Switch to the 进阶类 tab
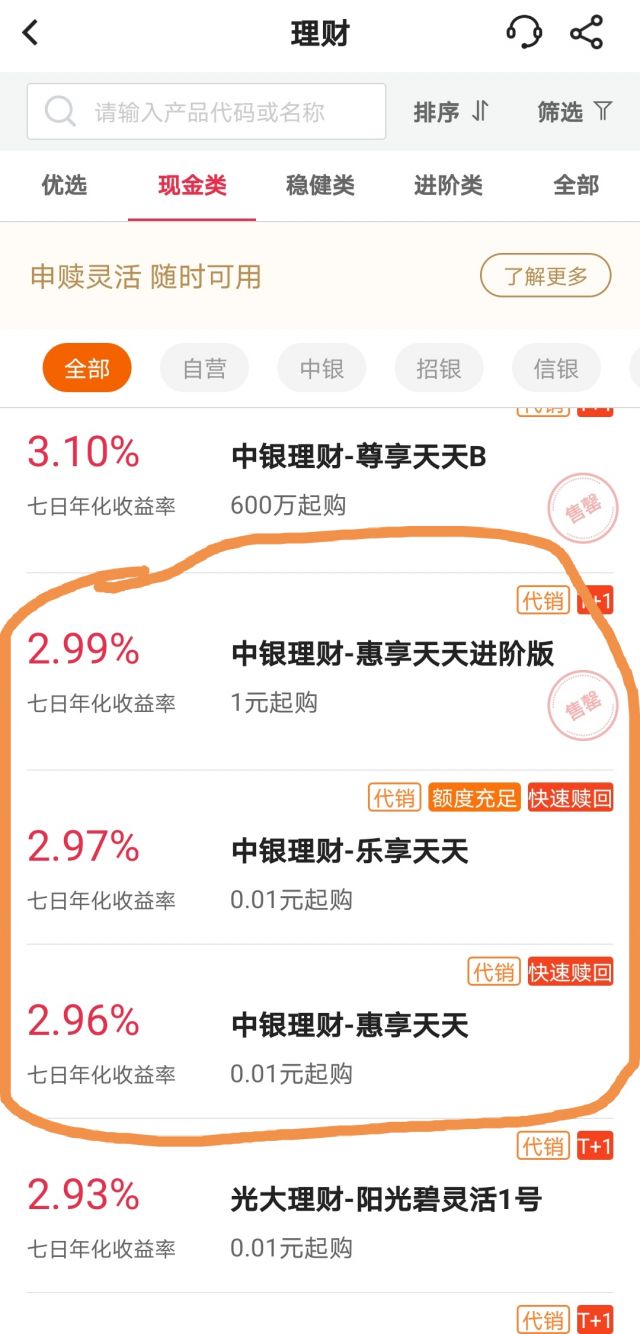This screenshot has height=1334, width=640. tap(448, 185)
